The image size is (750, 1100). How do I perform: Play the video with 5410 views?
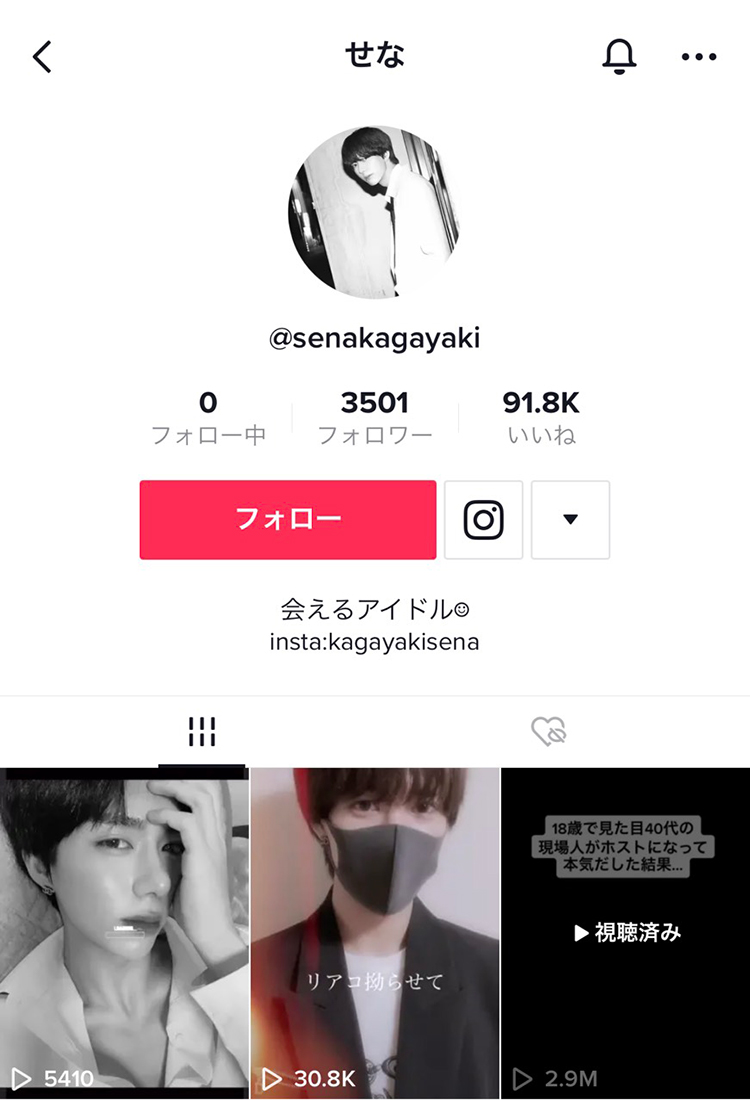coord(124,930)
